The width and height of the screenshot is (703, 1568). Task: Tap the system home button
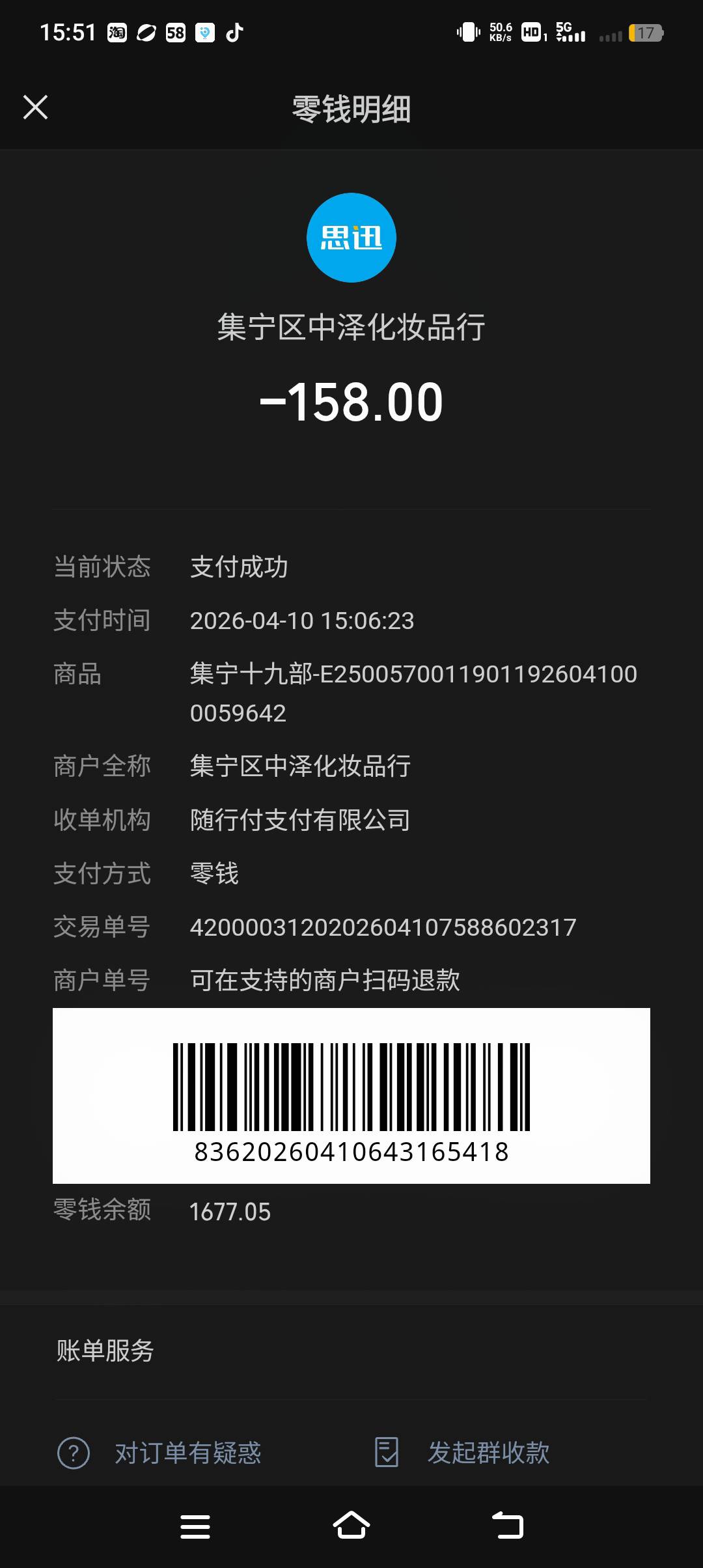tap(351, 1526)
